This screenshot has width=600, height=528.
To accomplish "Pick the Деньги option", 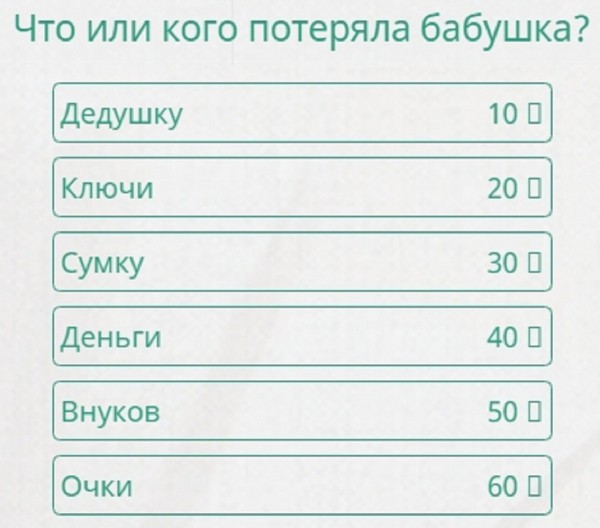I will click(x=301, y=337).
